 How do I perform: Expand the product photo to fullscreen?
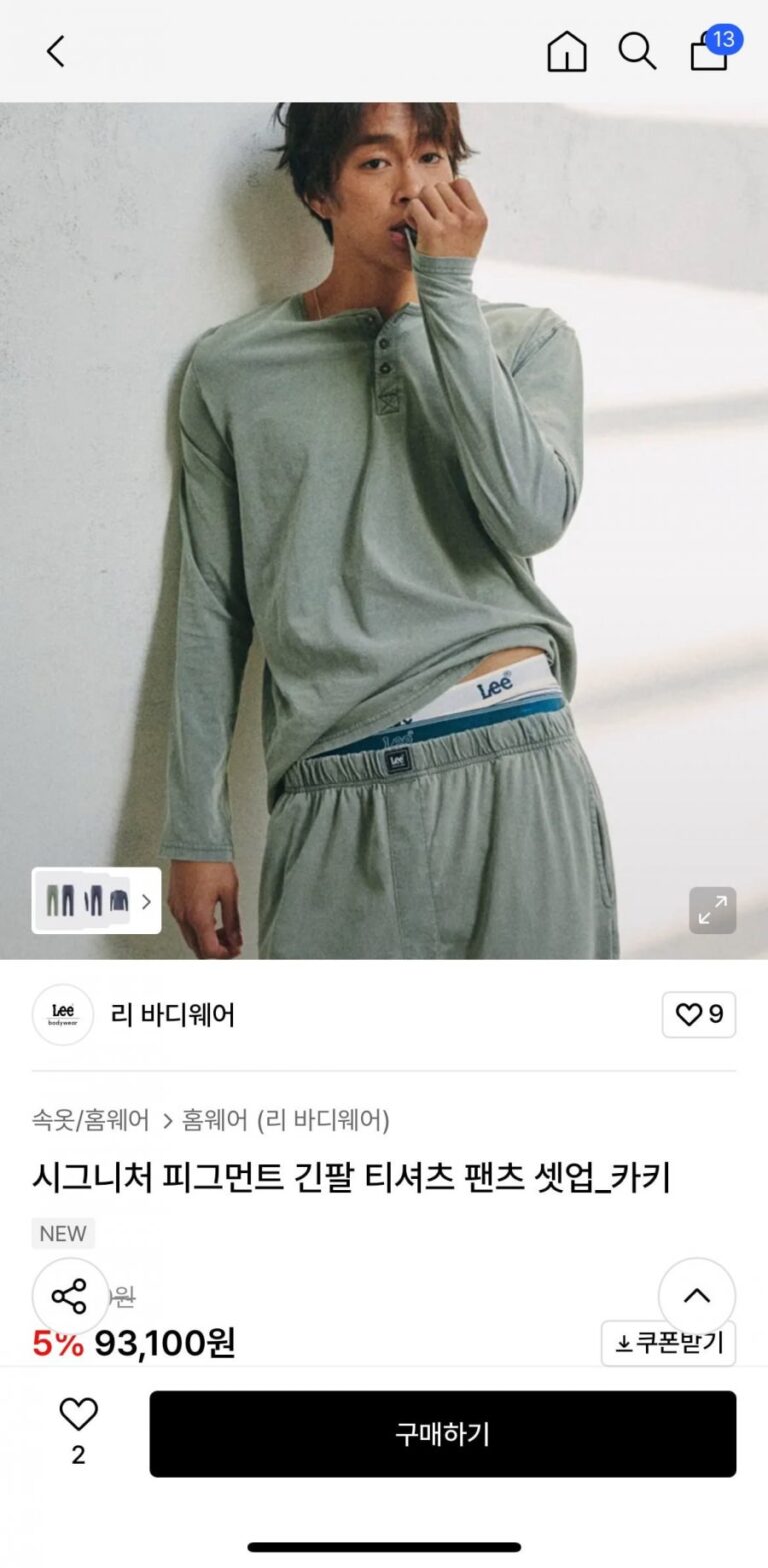pos(712,910)
